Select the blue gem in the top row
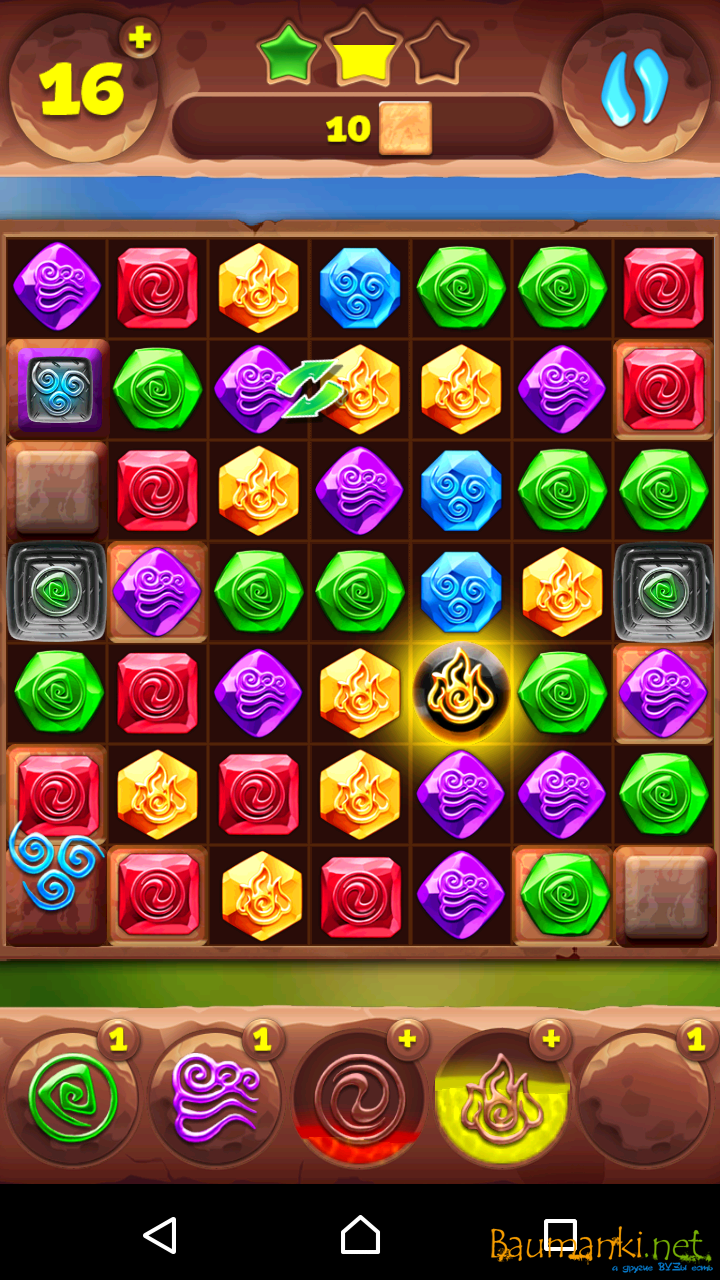Image resolution: width=720 pixels, height=1280 pixels. coord(360,287)
